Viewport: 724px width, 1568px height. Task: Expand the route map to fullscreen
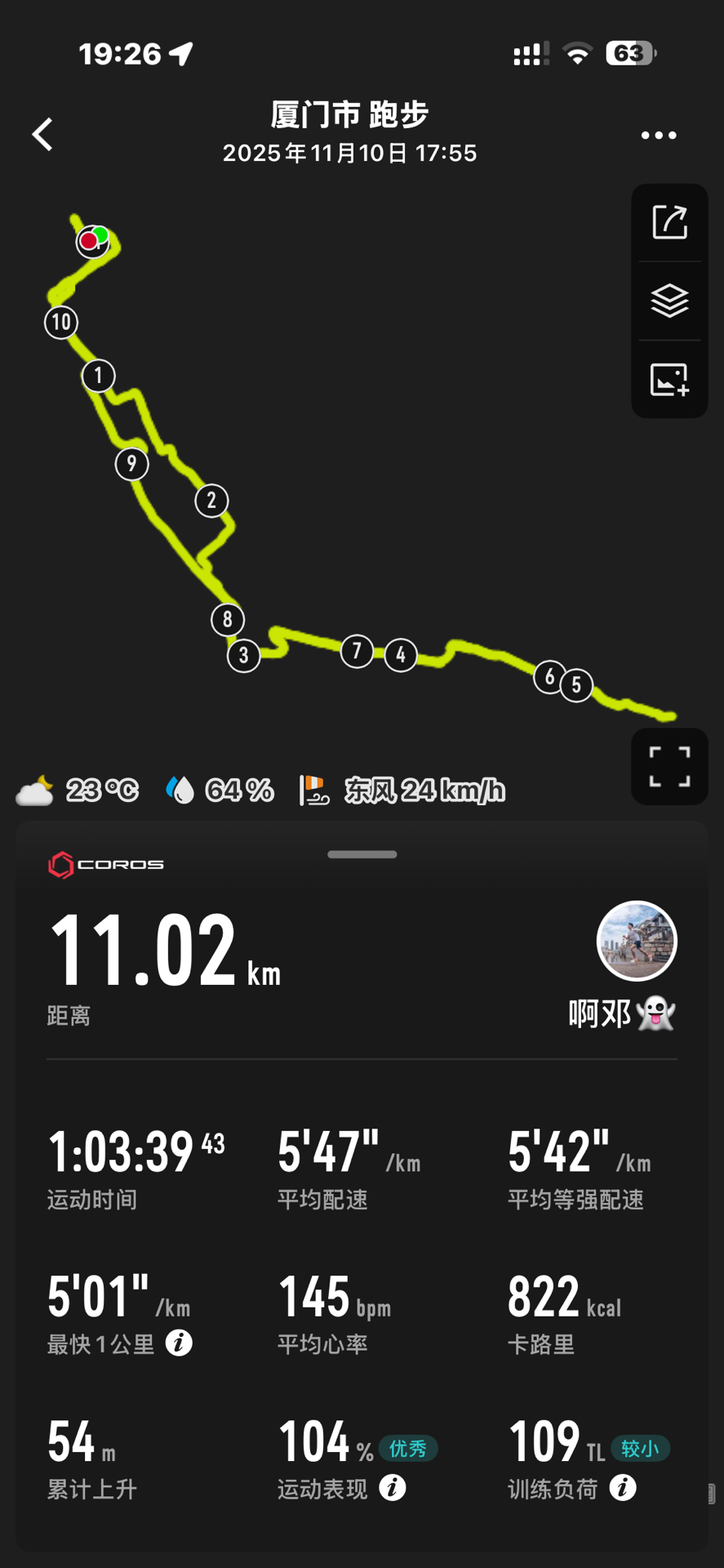click(669, 766)
